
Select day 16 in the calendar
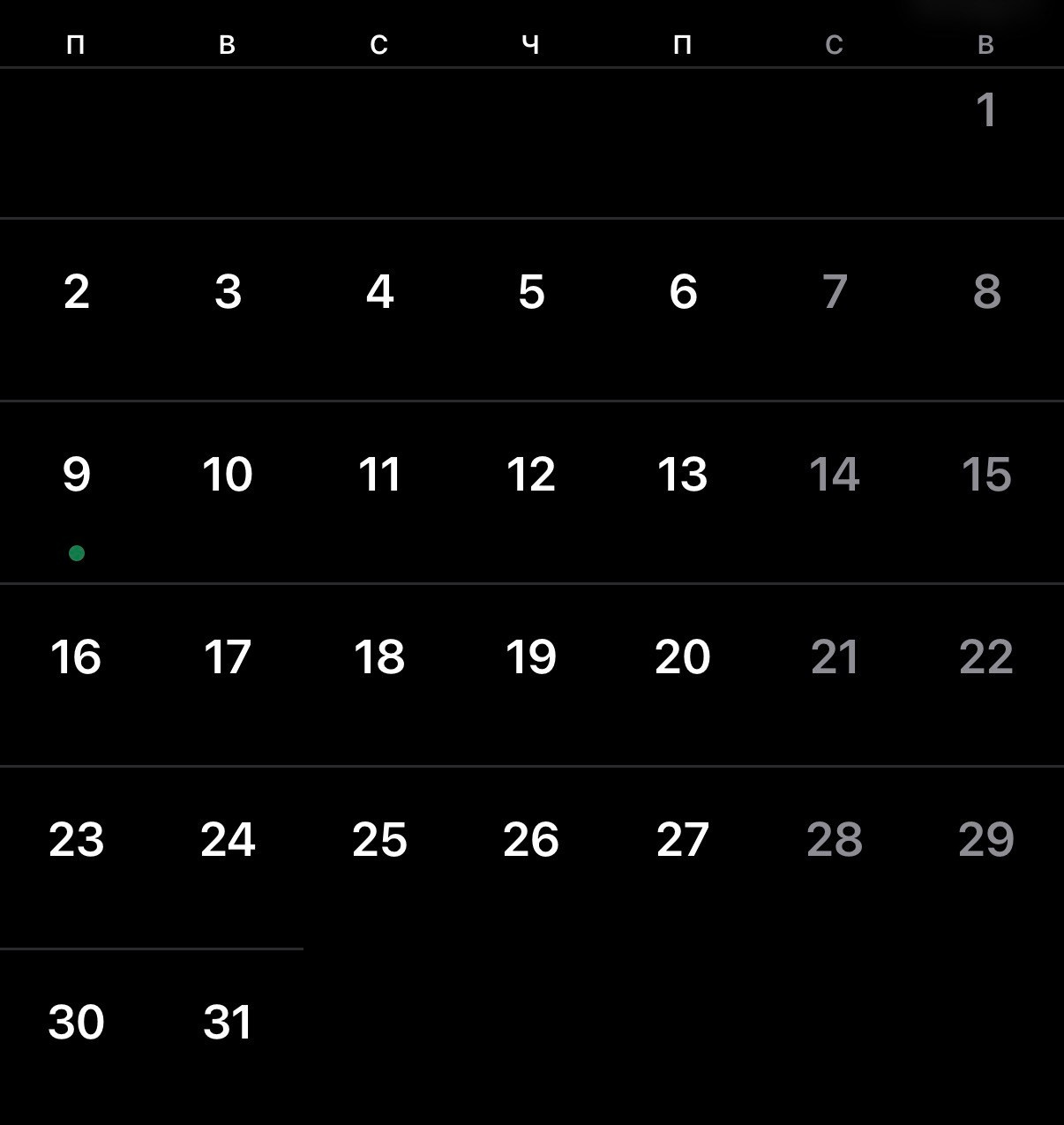(x=77, y=658)
